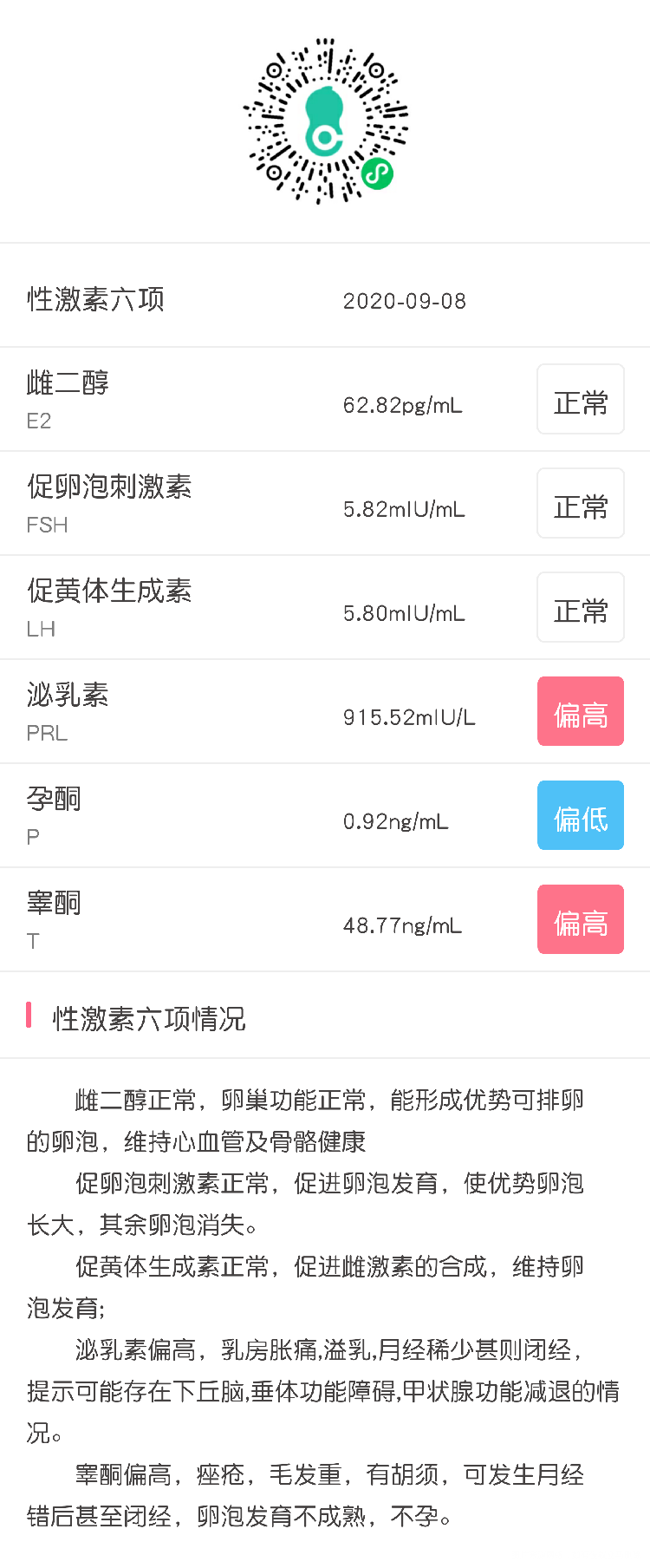
Task: Click the blue 偏低 badge for 孕酮
Action: [580, 815]
